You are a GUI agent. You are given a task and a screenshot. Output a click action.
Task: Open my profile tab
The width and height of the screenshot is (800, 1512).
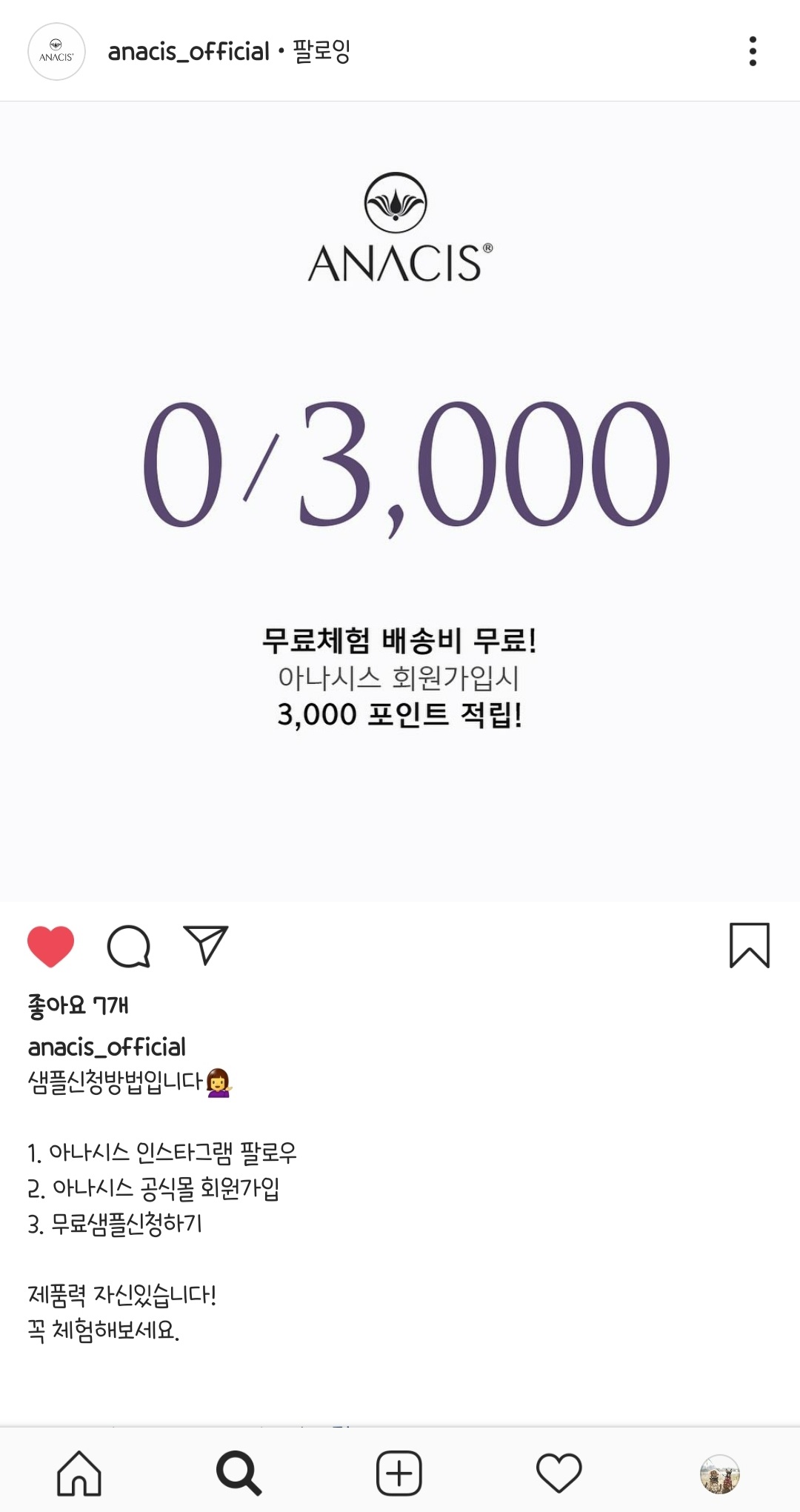coord(719,1473)
